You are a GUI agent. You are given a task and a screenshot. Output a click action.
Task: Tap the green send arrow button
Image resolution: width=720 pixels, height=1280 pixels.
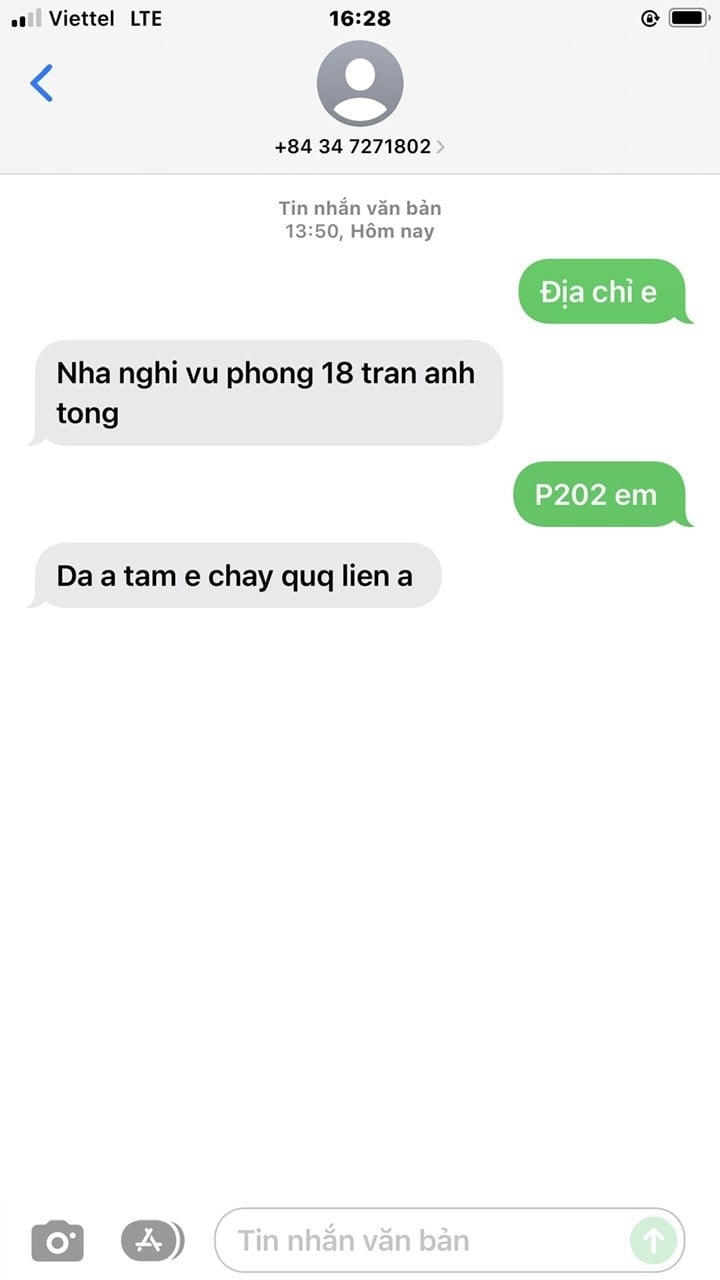[x=653, y=1241]
